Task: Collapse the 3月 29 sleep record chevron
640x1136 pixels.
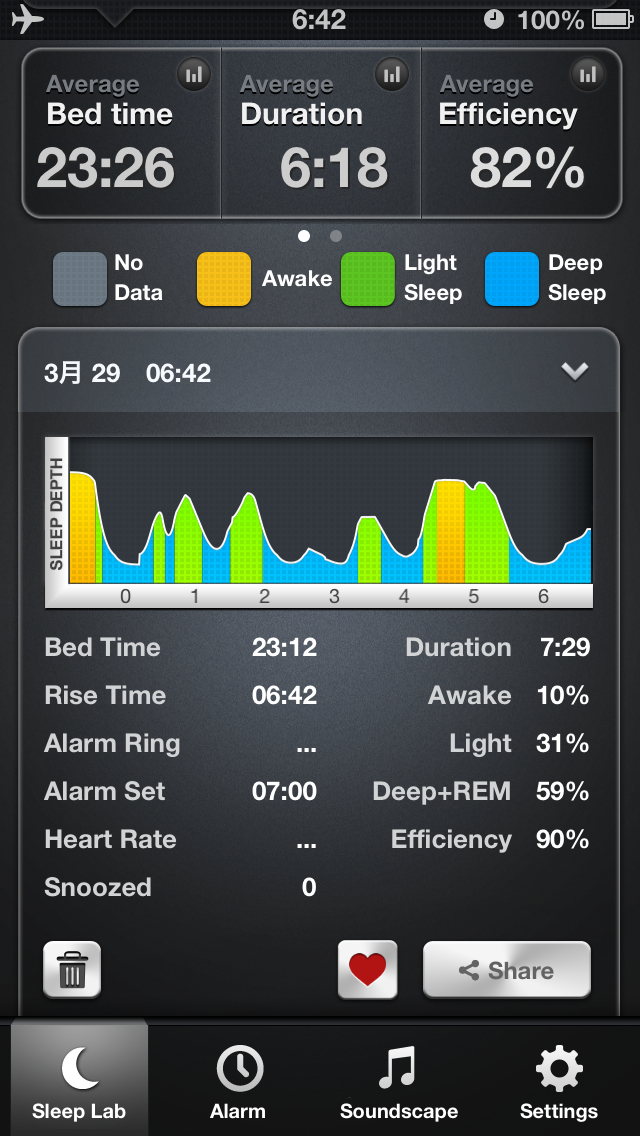Action: tap(575, 372)
